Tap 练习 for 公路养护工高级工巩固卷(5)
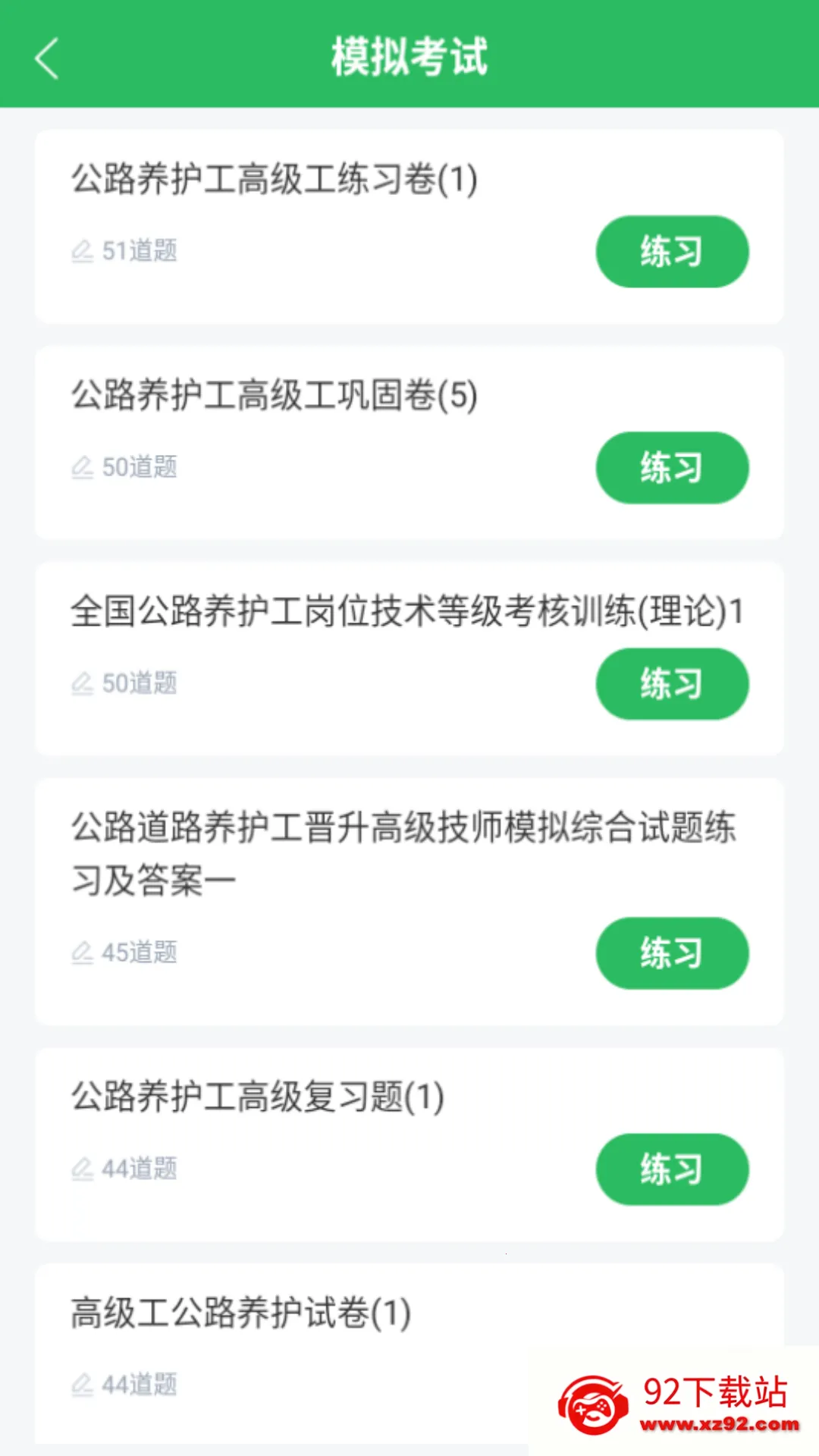Screen dimensions: 819x1456 coord(672,468)
